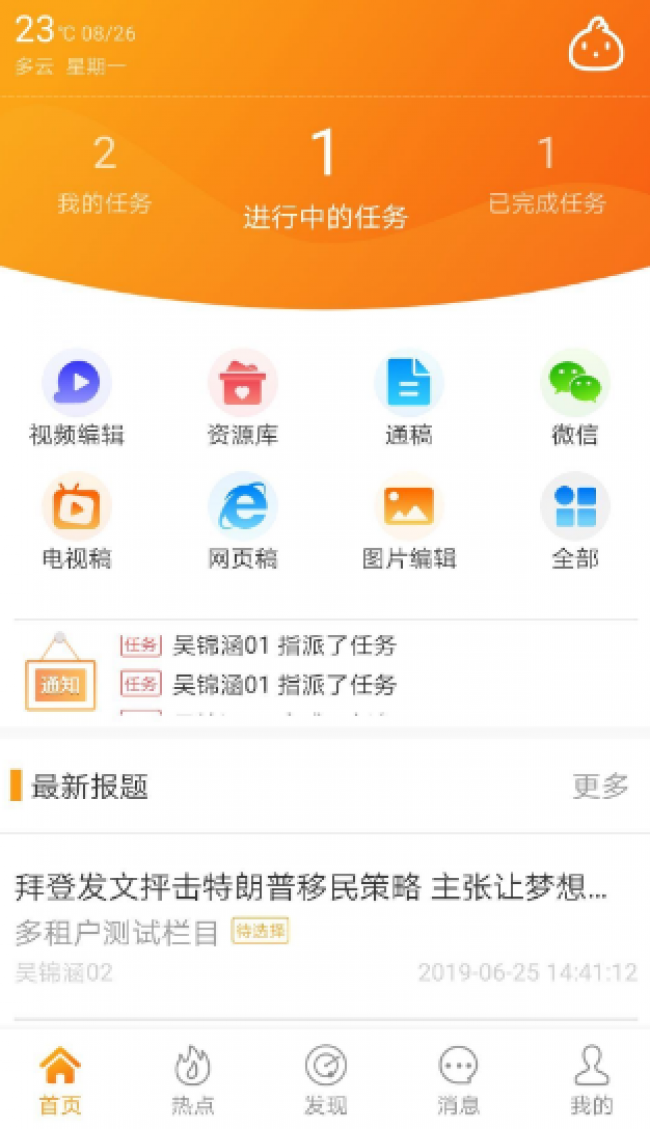The height and width of the screenshot is (1129, 650).
Task: Open 我的任务 count
Action: [x=104, y=175]
